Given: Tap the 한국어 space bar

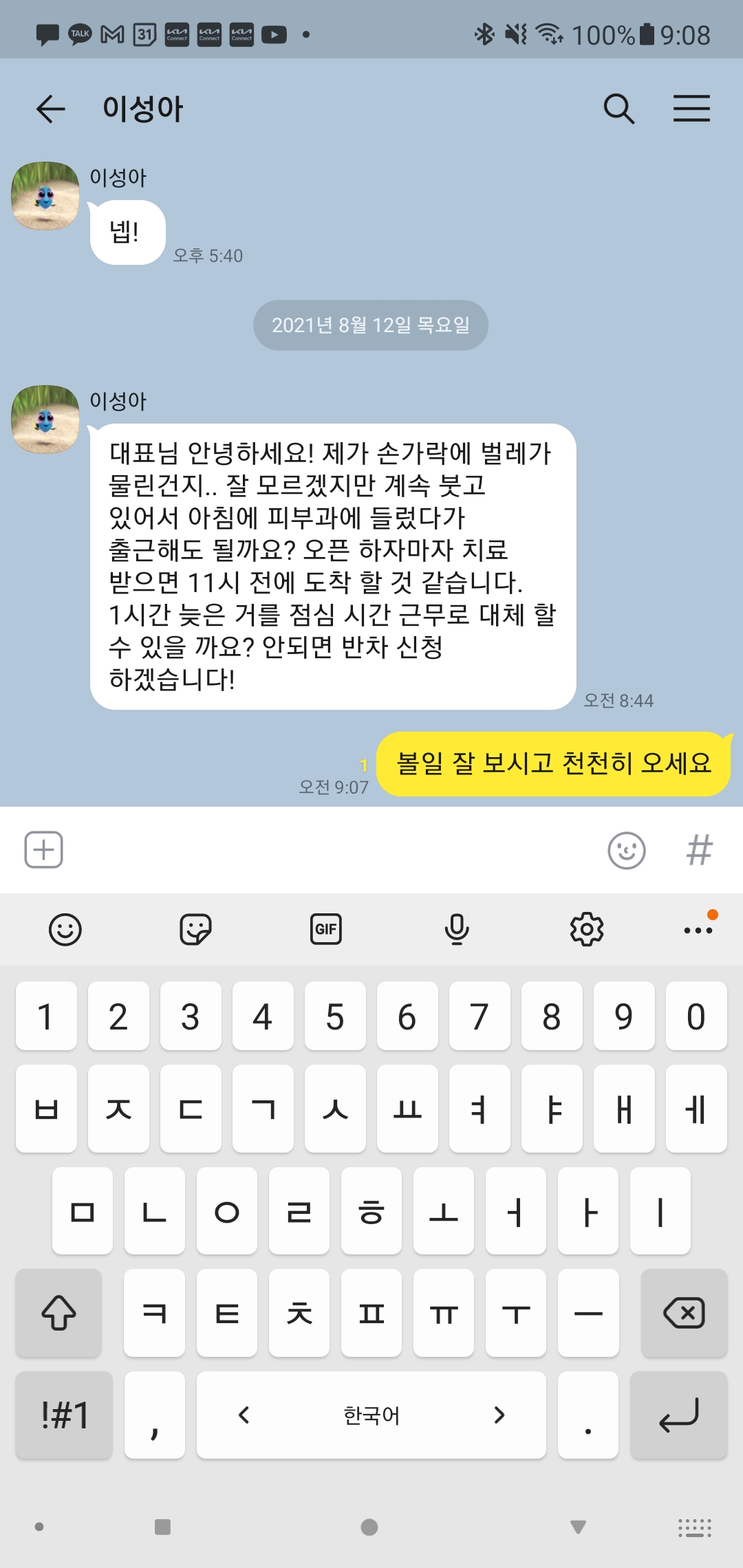Looking at the screenshot, I should click(371, 1415).
